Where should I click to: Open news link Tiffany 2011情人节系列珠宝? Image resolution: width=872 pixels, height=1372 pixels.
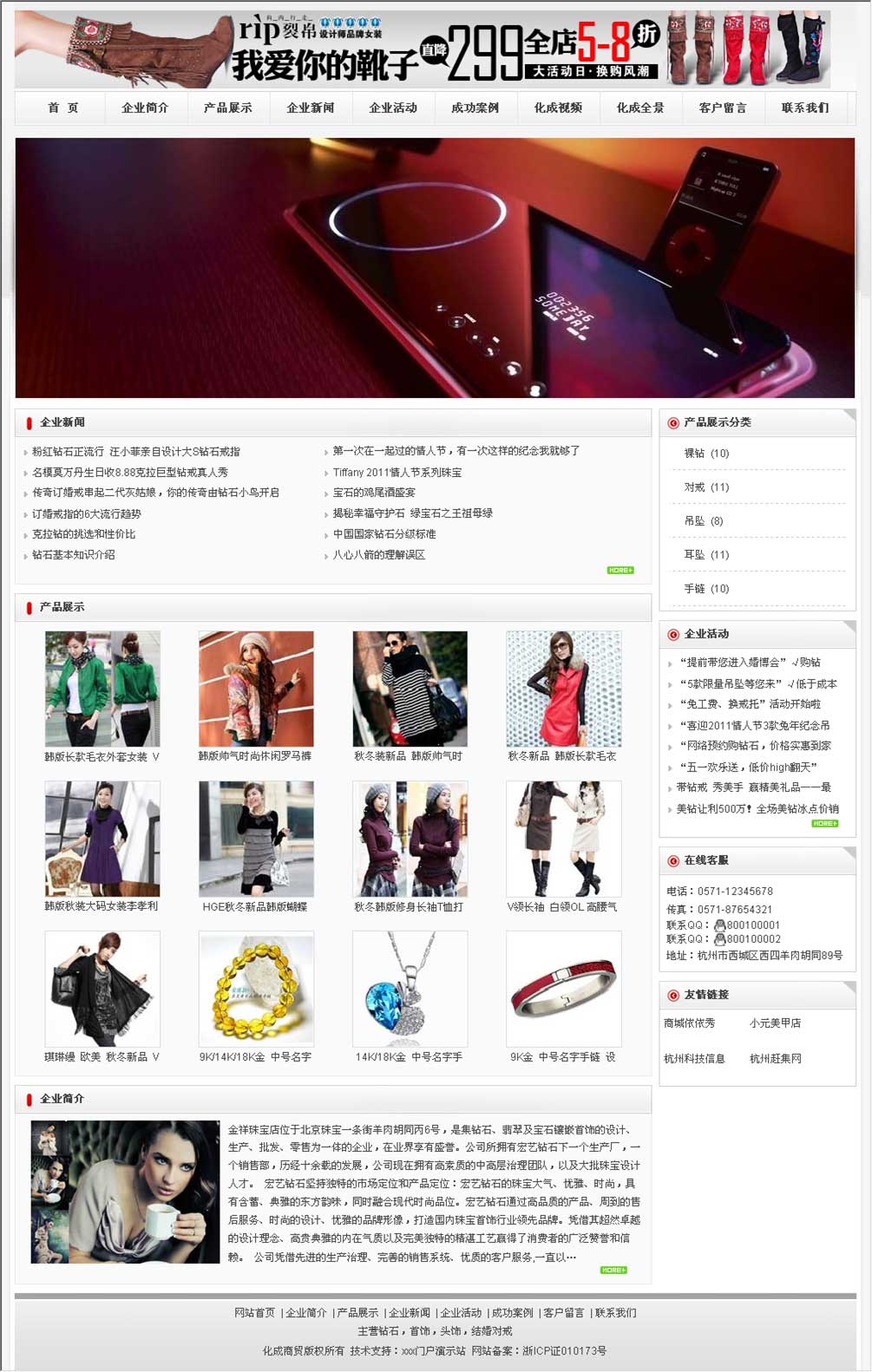coord(397,473)
